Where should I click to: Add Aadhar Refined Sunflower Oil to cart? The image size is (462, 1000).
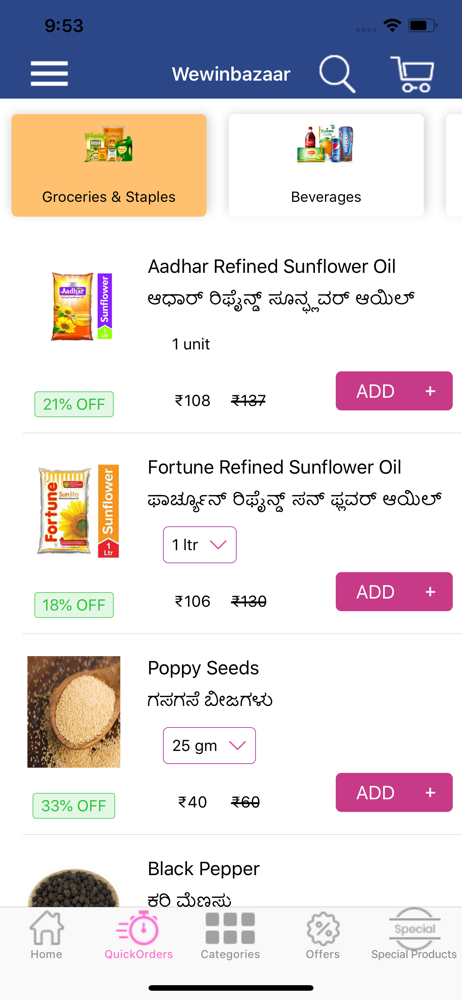tap(394, 391)
